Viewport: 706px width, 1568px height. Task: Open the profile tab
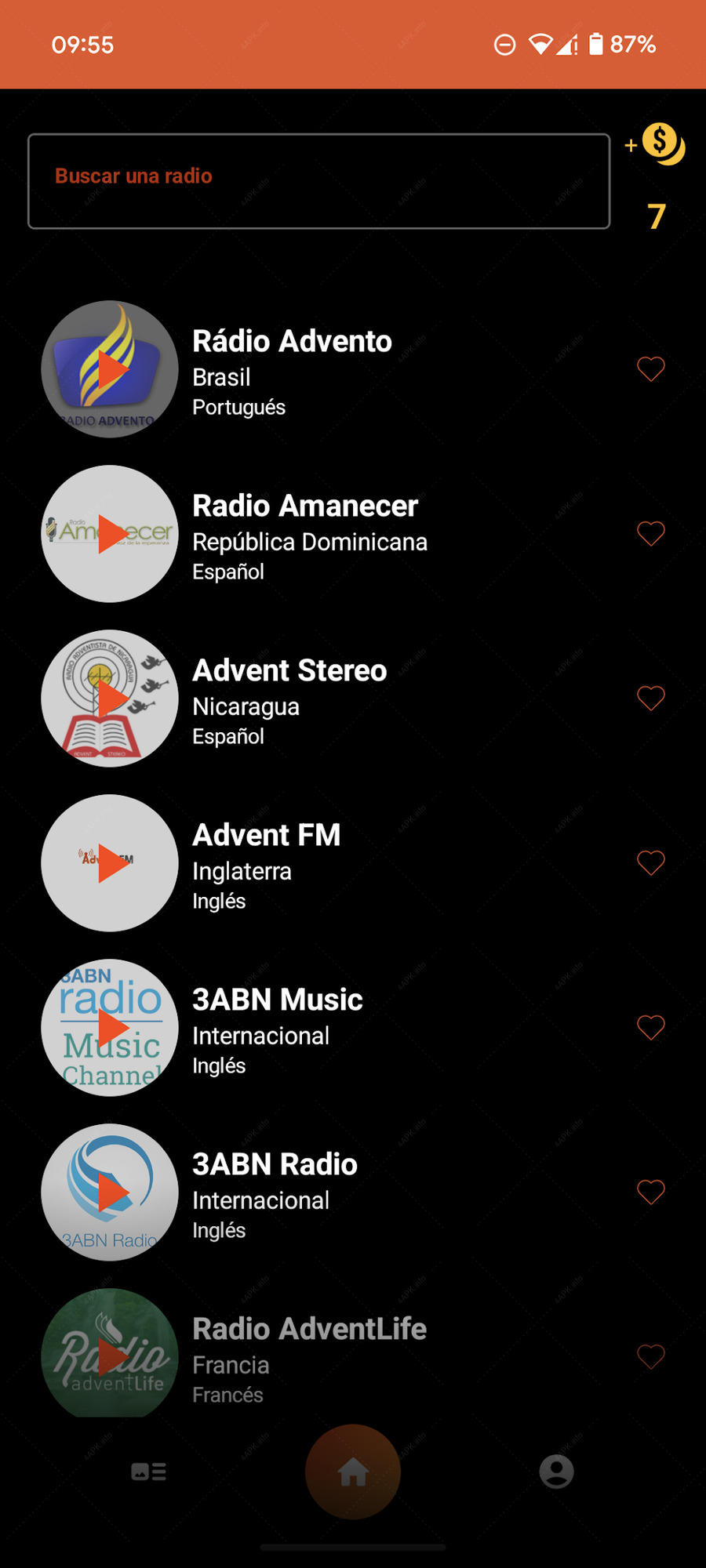coord(556,1472)
